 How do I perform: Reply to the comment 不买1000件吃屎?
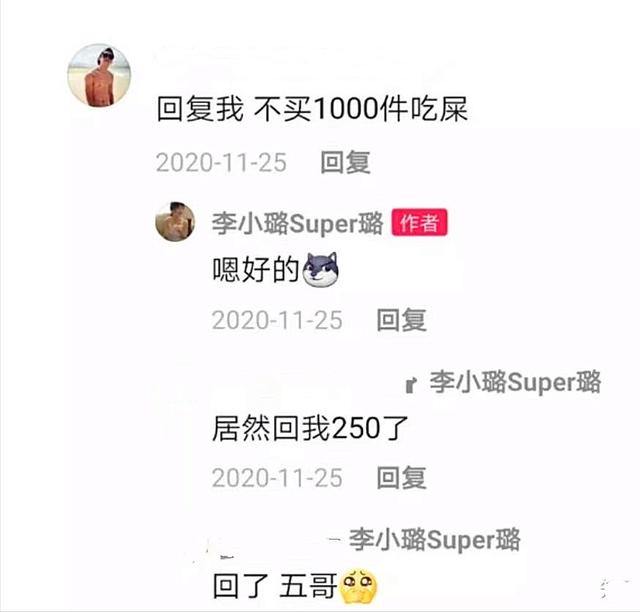[345, 162]
